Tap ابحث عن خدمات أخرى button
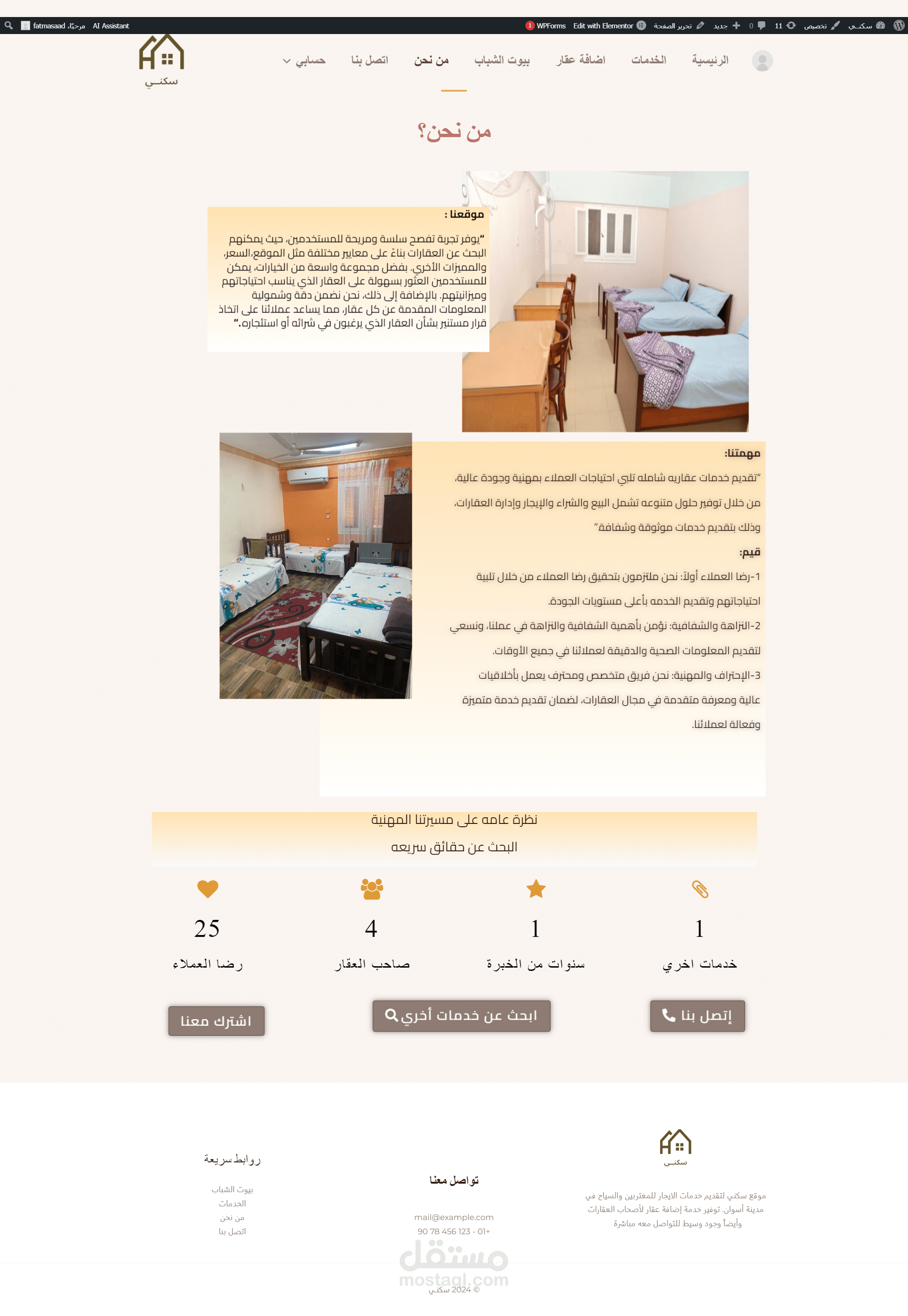 pos(461,1015)
